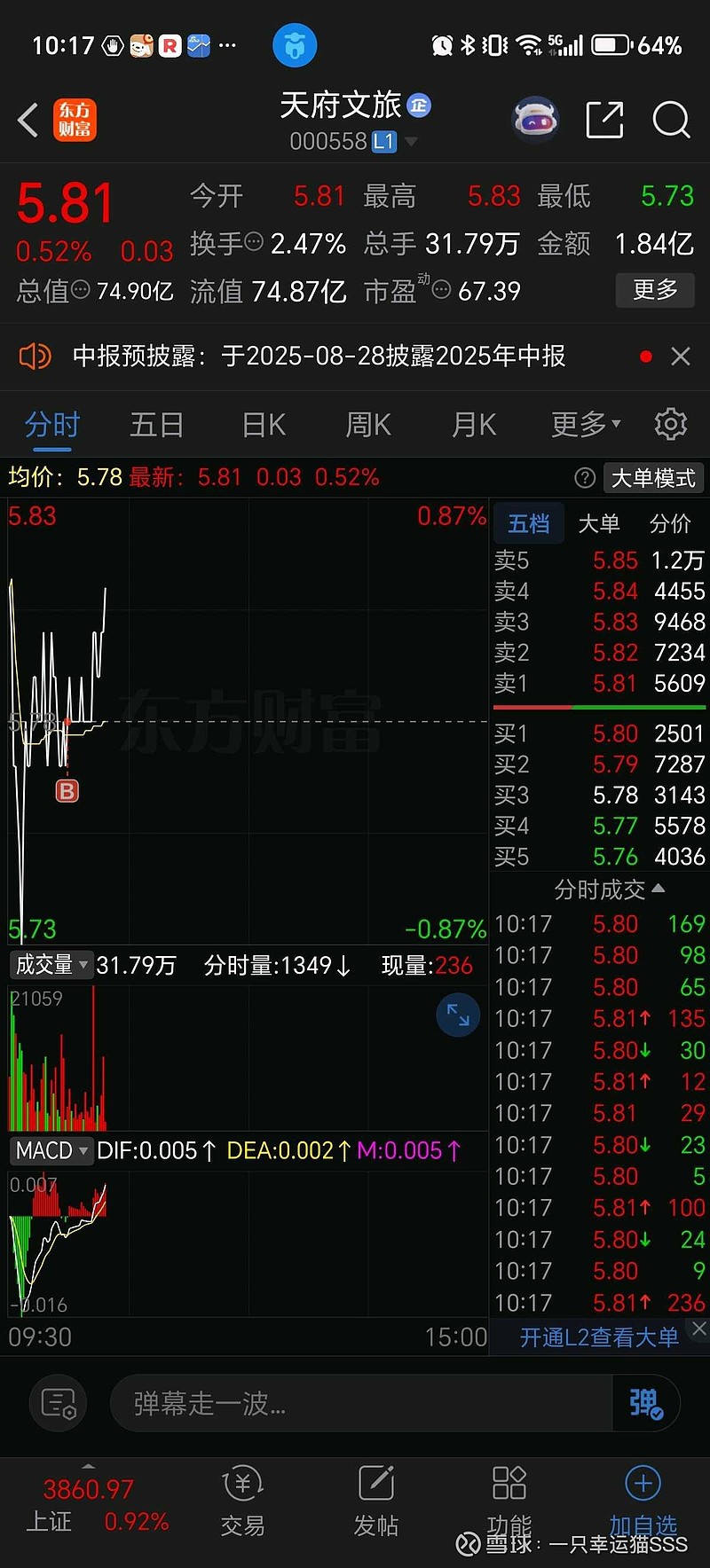Tap the 更多 button beside 市盈
Image resolution: width=710 pixels, height=1568 pixels.
coord(655,290)
